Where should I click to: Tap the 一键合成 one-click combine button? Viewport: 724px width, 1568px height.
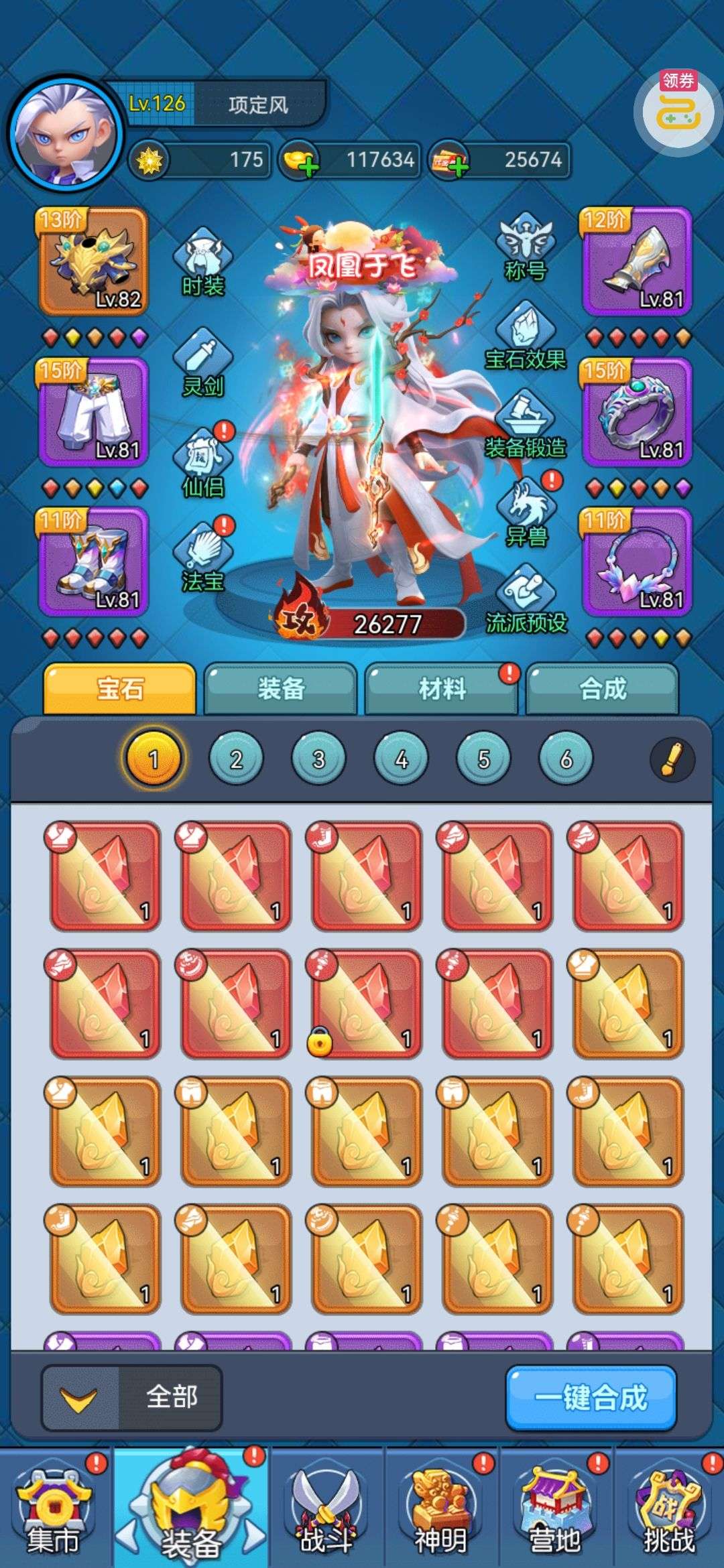[x=591, y=1398]
